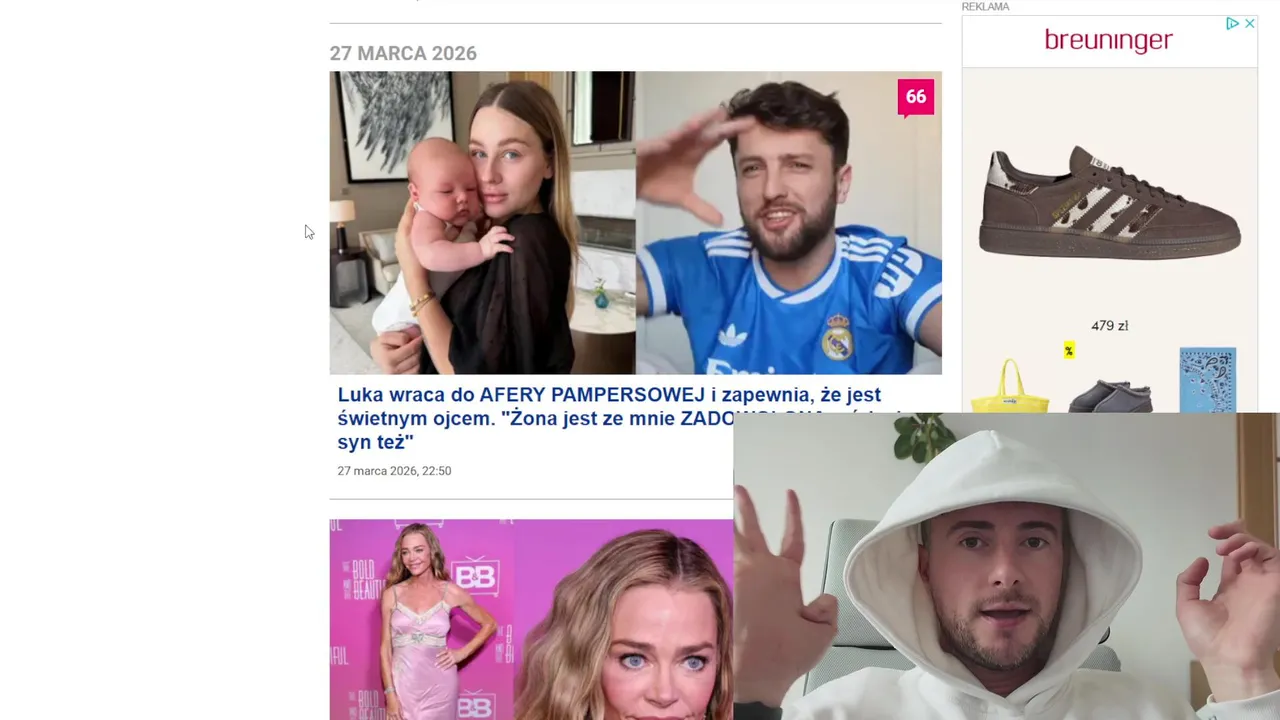1280x720 pixels.
Task: View the 66 comments on Luka article
Action: 915,97
